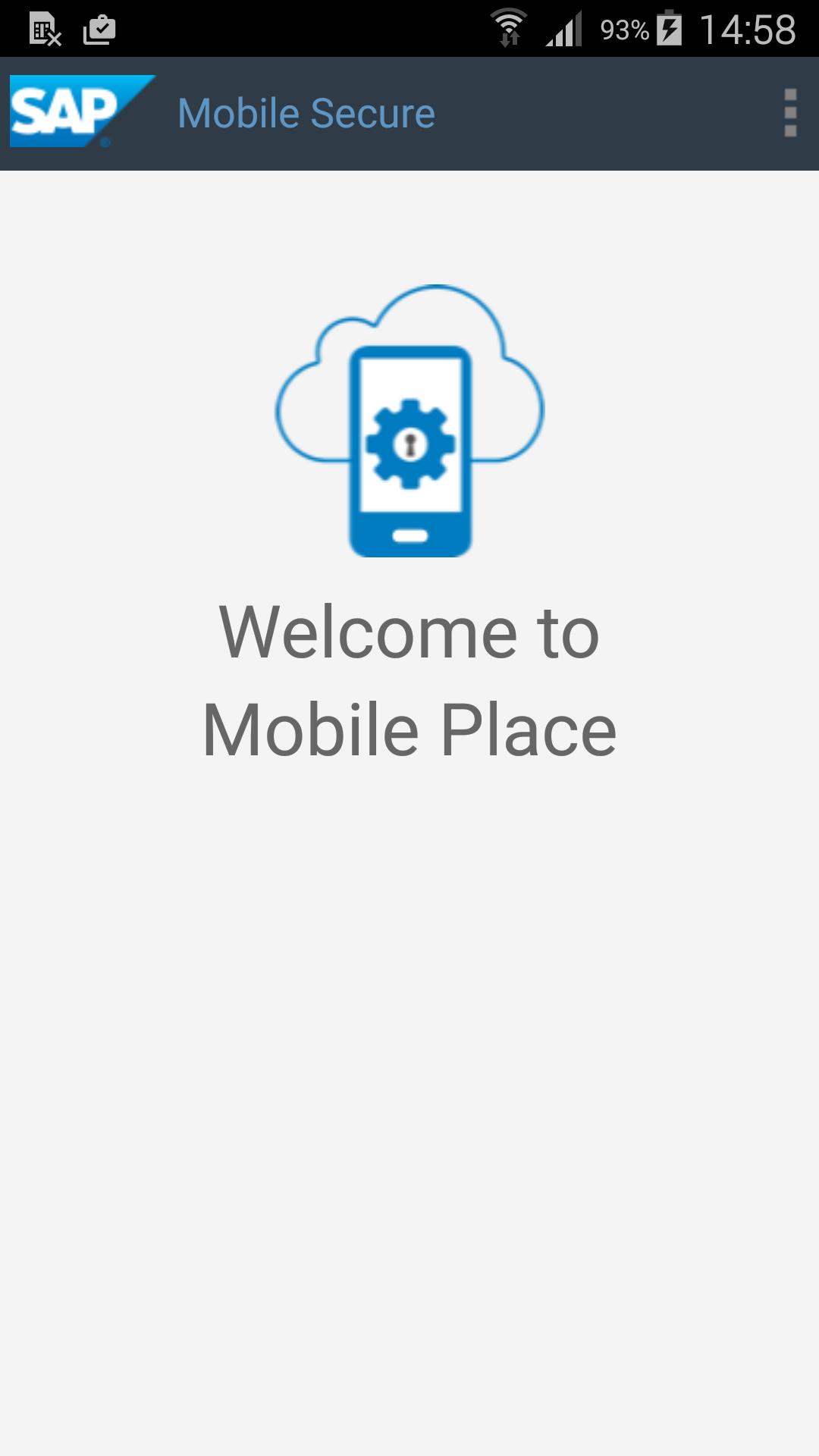Open the overflow menu
This screenshot has height=1456, width=819.
coord(789,113)
